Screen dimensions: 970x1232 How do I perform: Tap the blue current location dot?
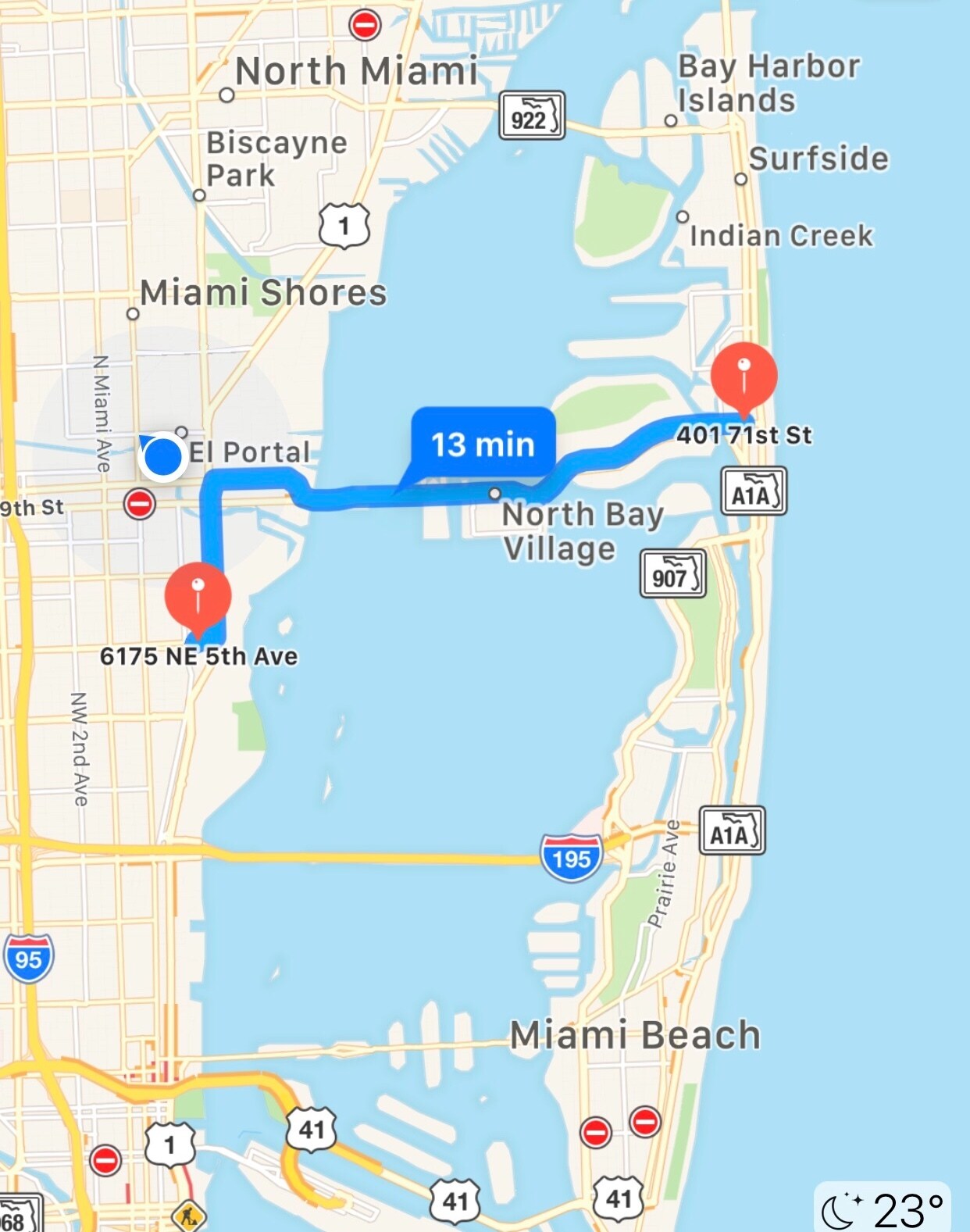pyautogui.click(x=163, y=457)
